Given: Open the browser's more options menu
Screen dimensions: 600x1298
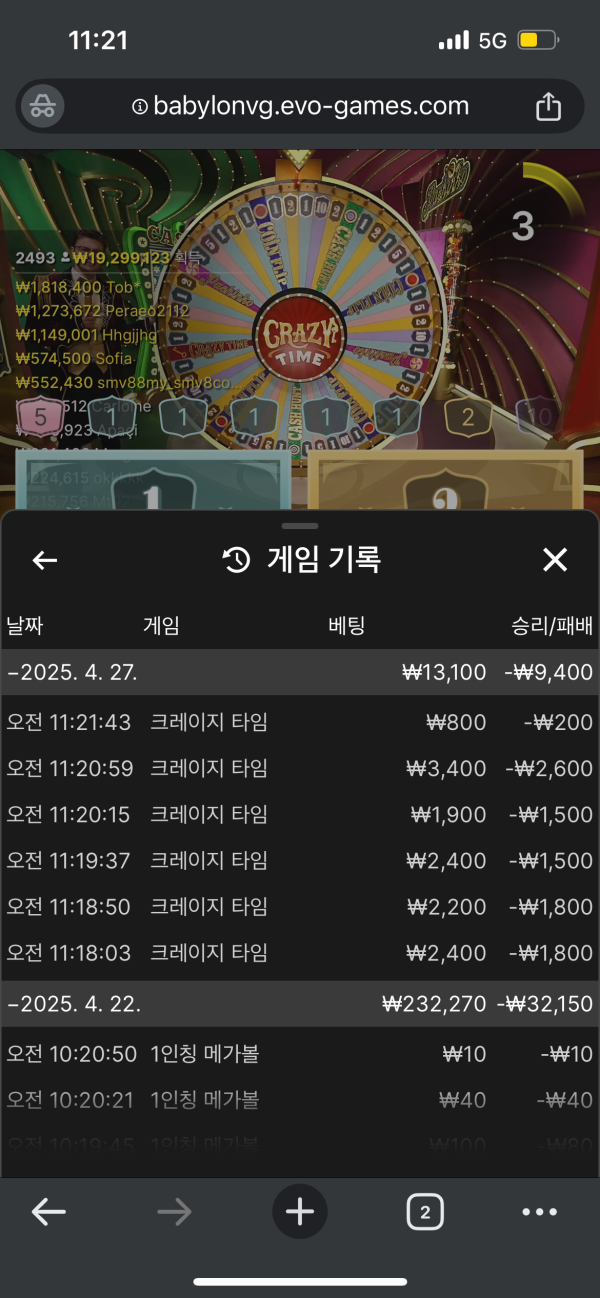Looking at the screenshot, I should pyautogui.click(x=540, y=1212).
